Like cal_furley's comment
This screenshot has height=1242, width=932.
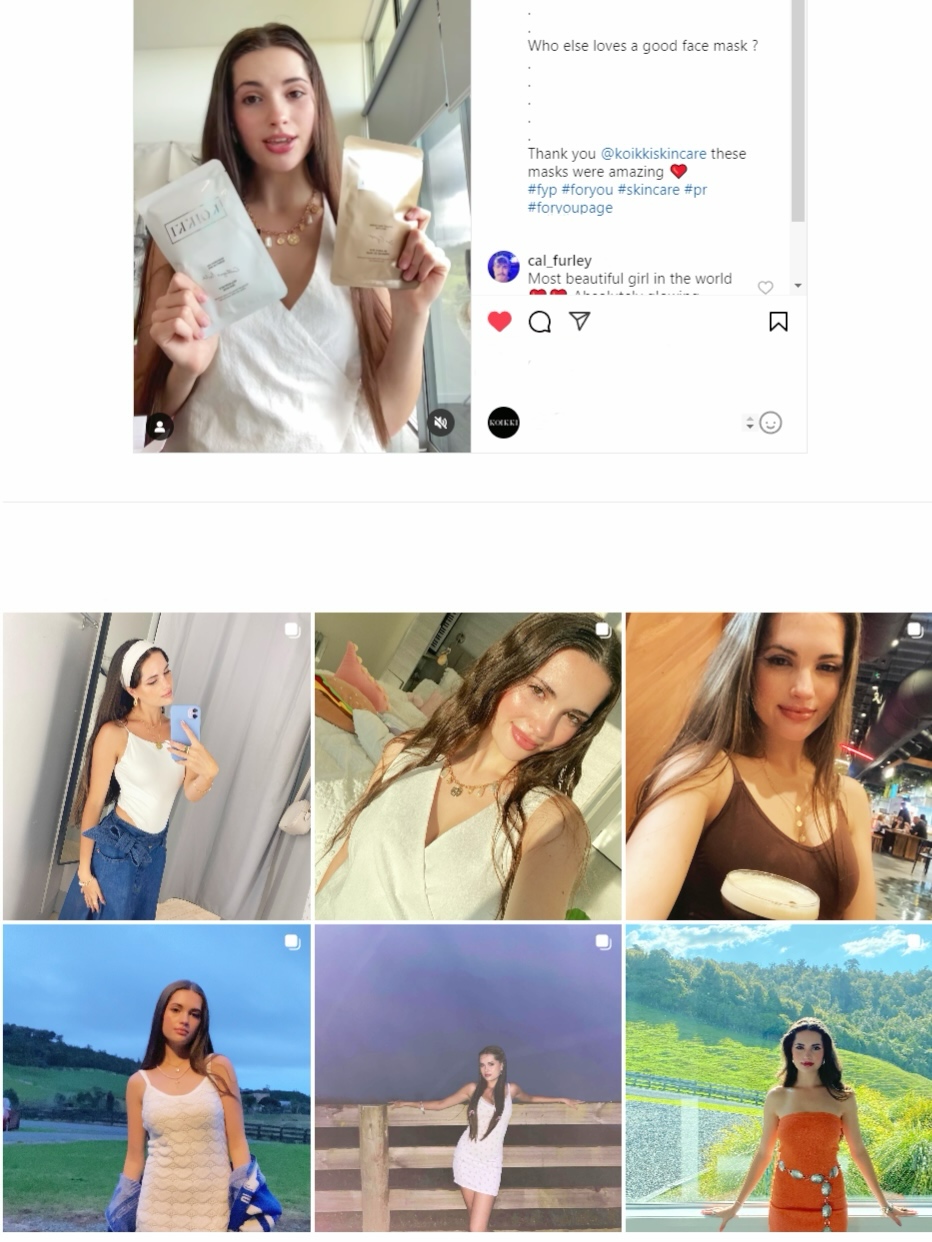[765, 287]
